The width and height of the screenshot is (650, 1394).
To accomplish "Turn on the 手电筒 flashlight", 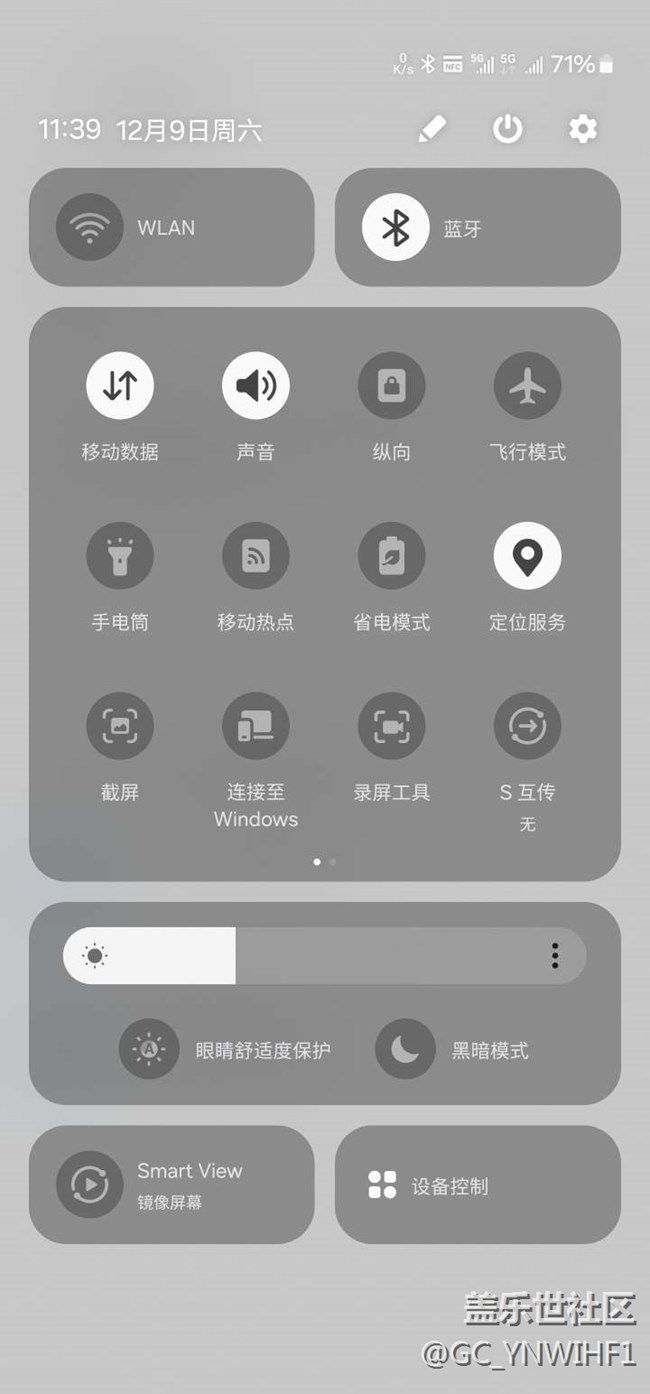I will (x=120, y=555).
